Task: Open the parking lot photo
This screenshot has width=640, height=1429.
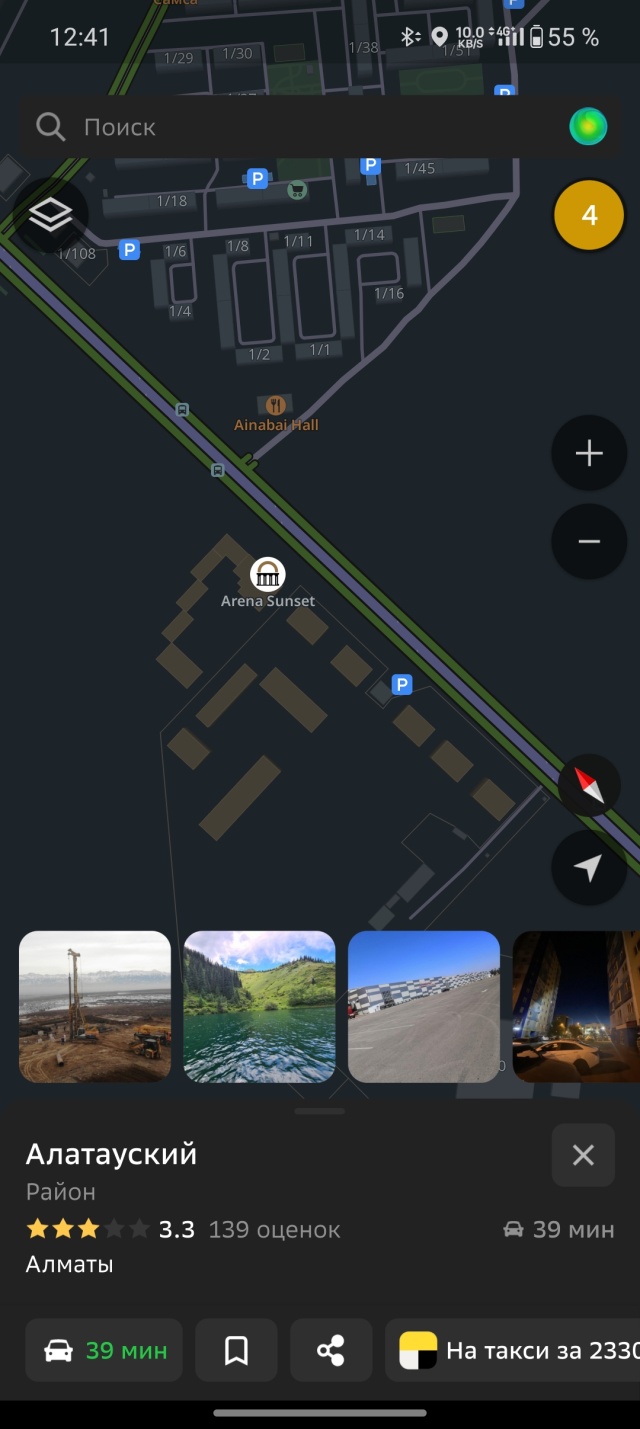Action: pyautogui.click(x=423, y=1006)
